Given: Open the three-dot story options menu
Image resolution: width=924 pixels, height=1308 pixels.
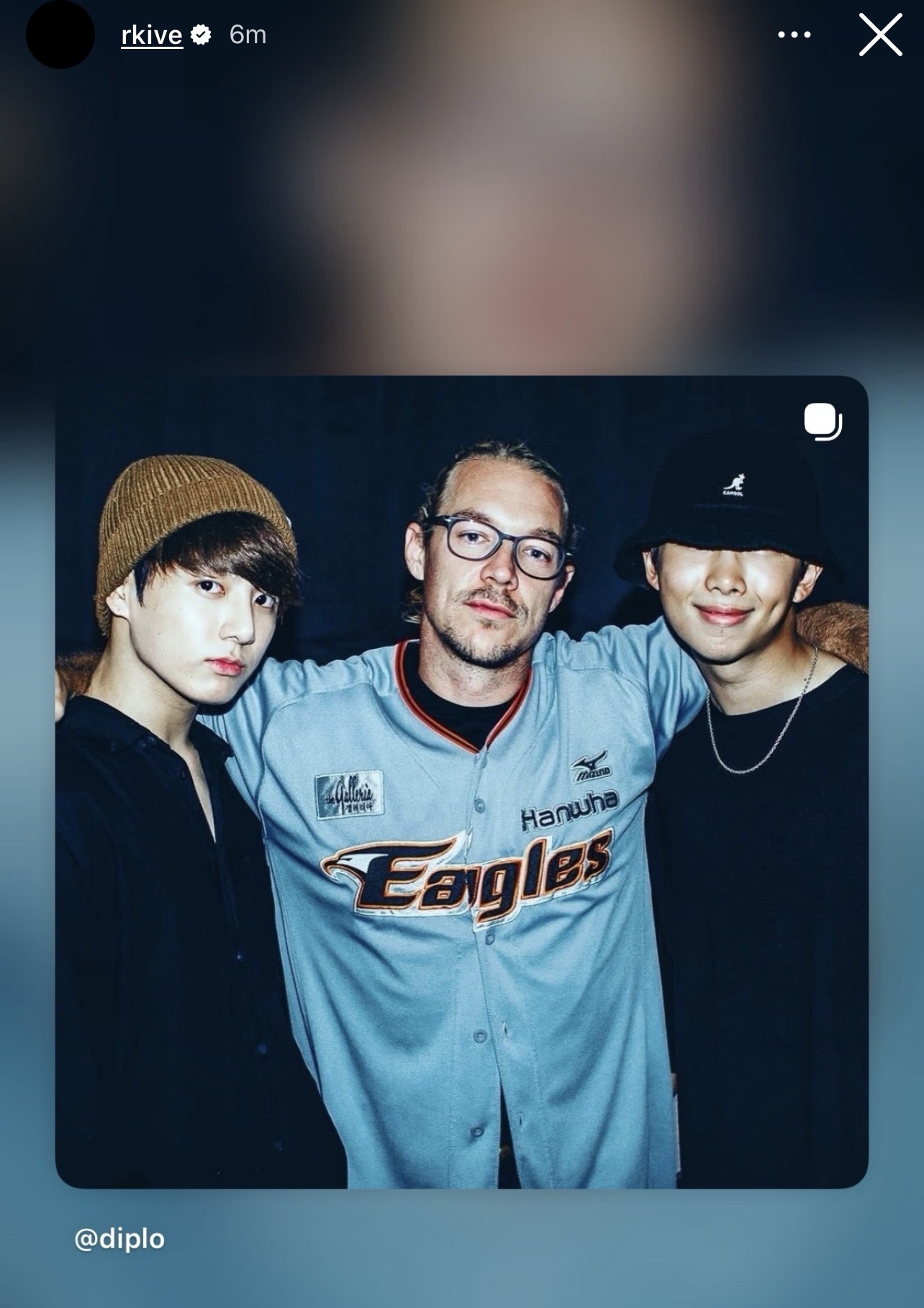Looking at the screenshot, I should [794, 35].
